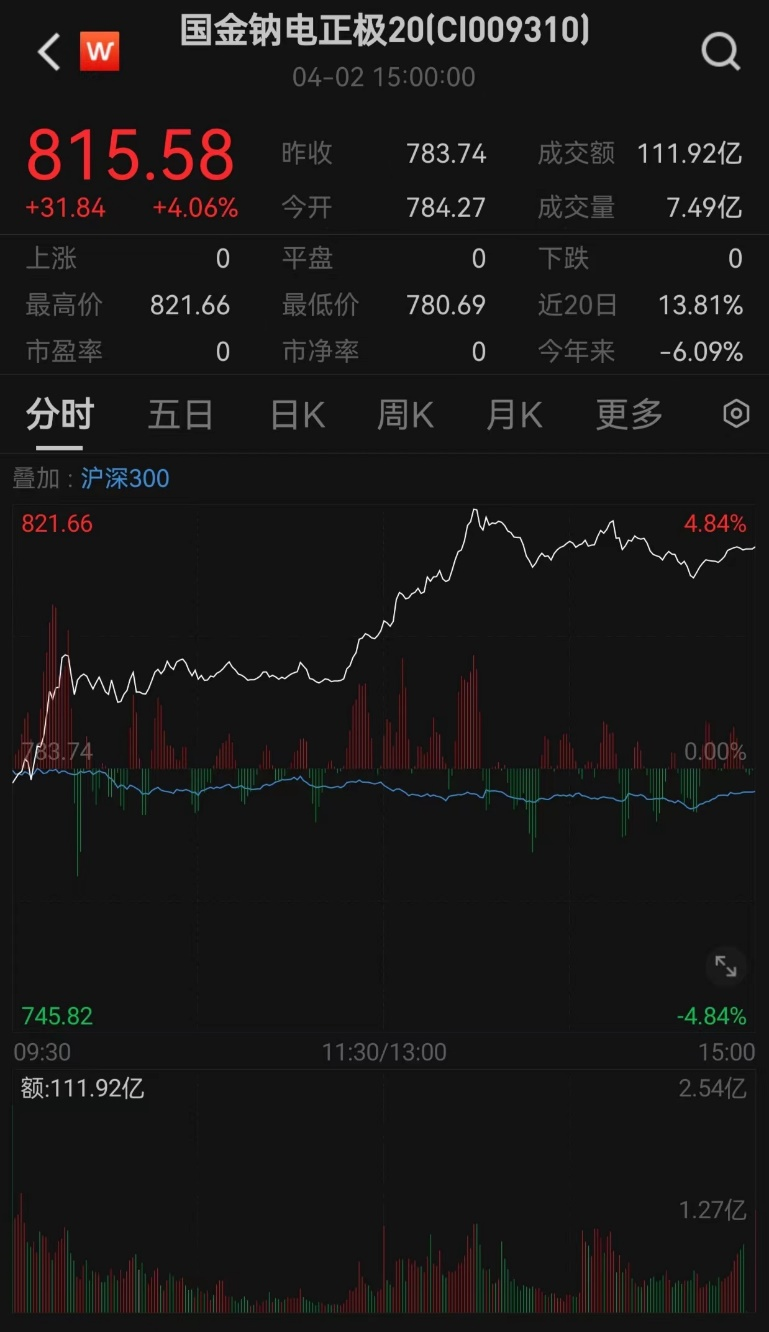View the 月K chart

click(x=514, y=414)
